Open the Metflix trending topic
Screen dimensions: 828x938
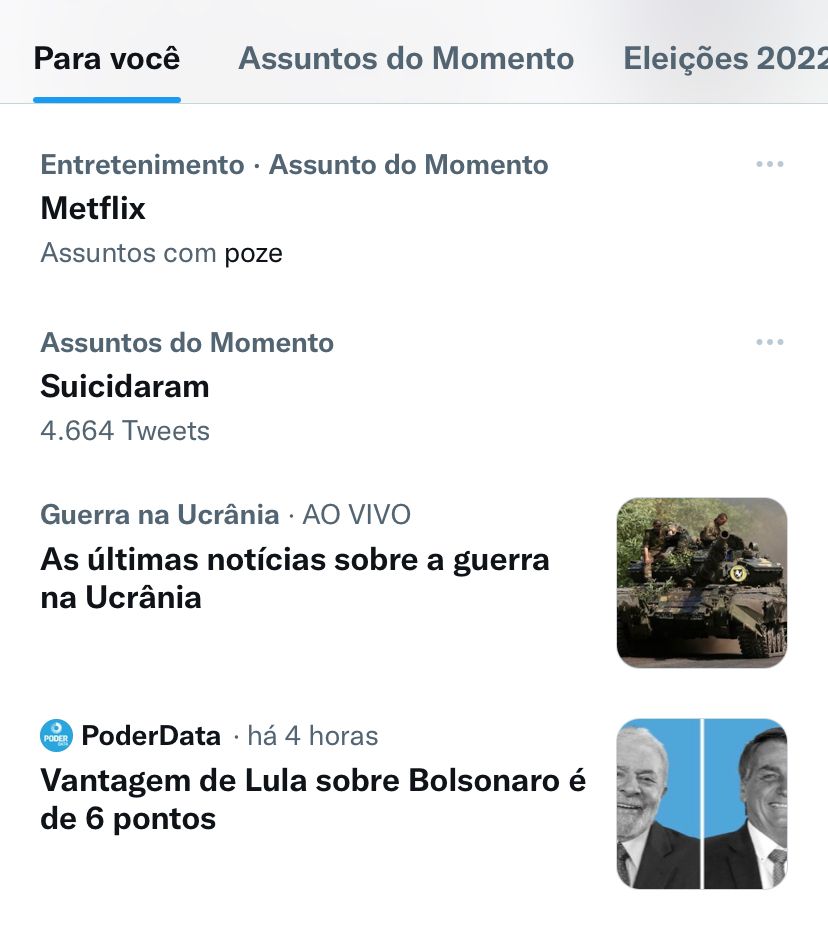point(93,208)
